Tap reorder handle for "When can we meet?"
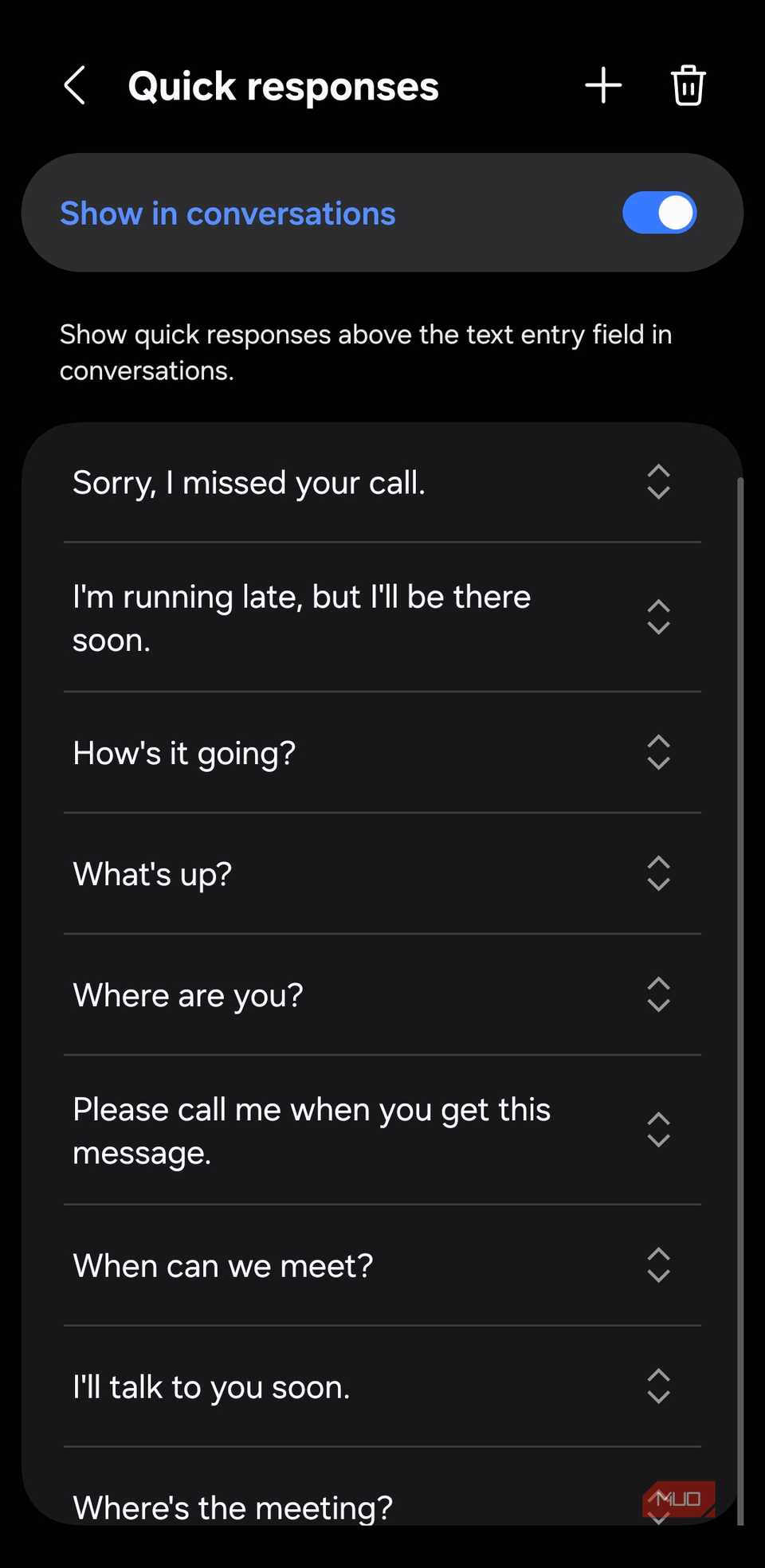This screenshot has width=765, height=1568. pyautogui.click(x=658, y=1265)
